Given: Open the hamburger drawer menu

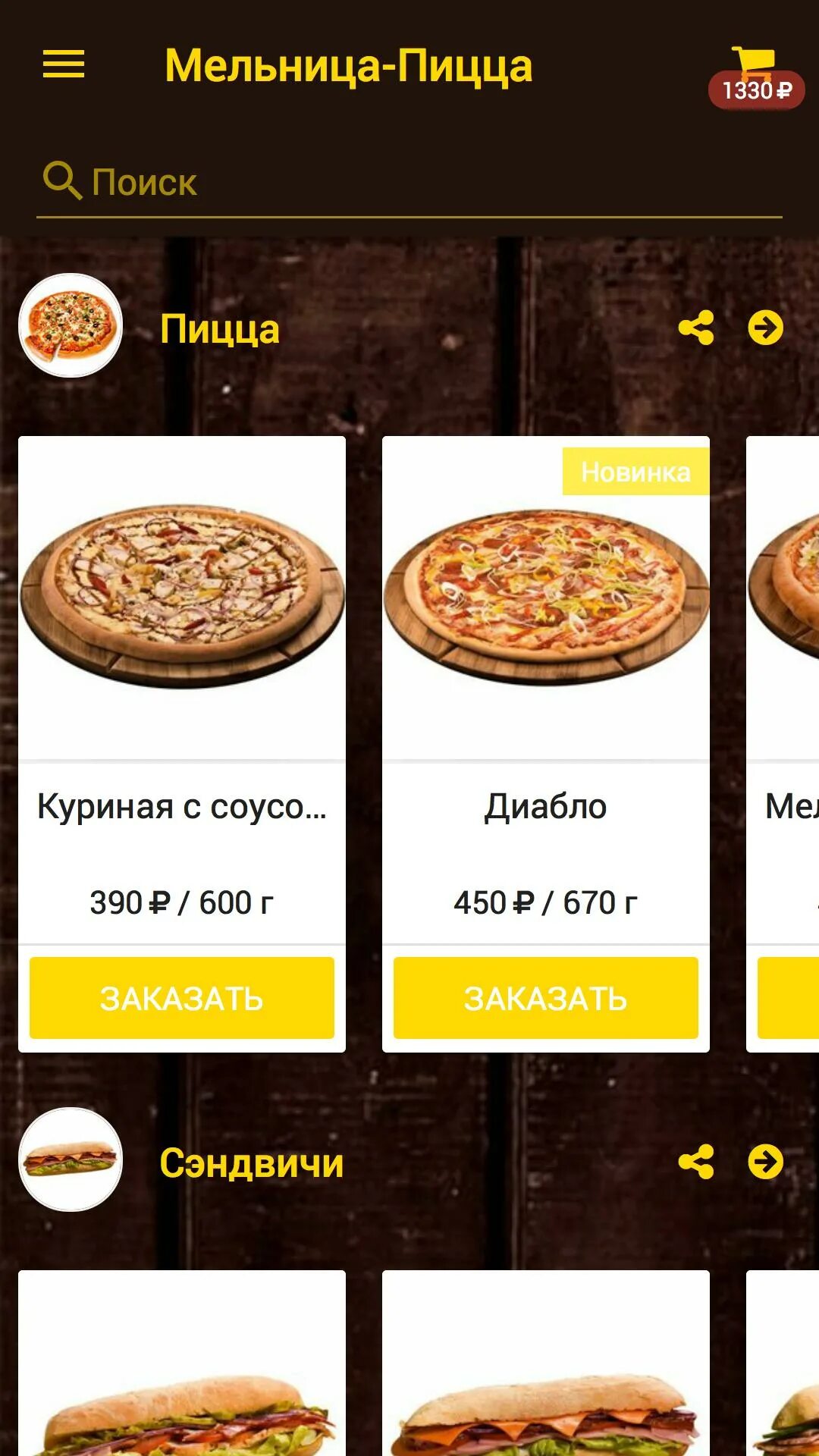Looking at the screenshot, I should click(x=64, y=64).
